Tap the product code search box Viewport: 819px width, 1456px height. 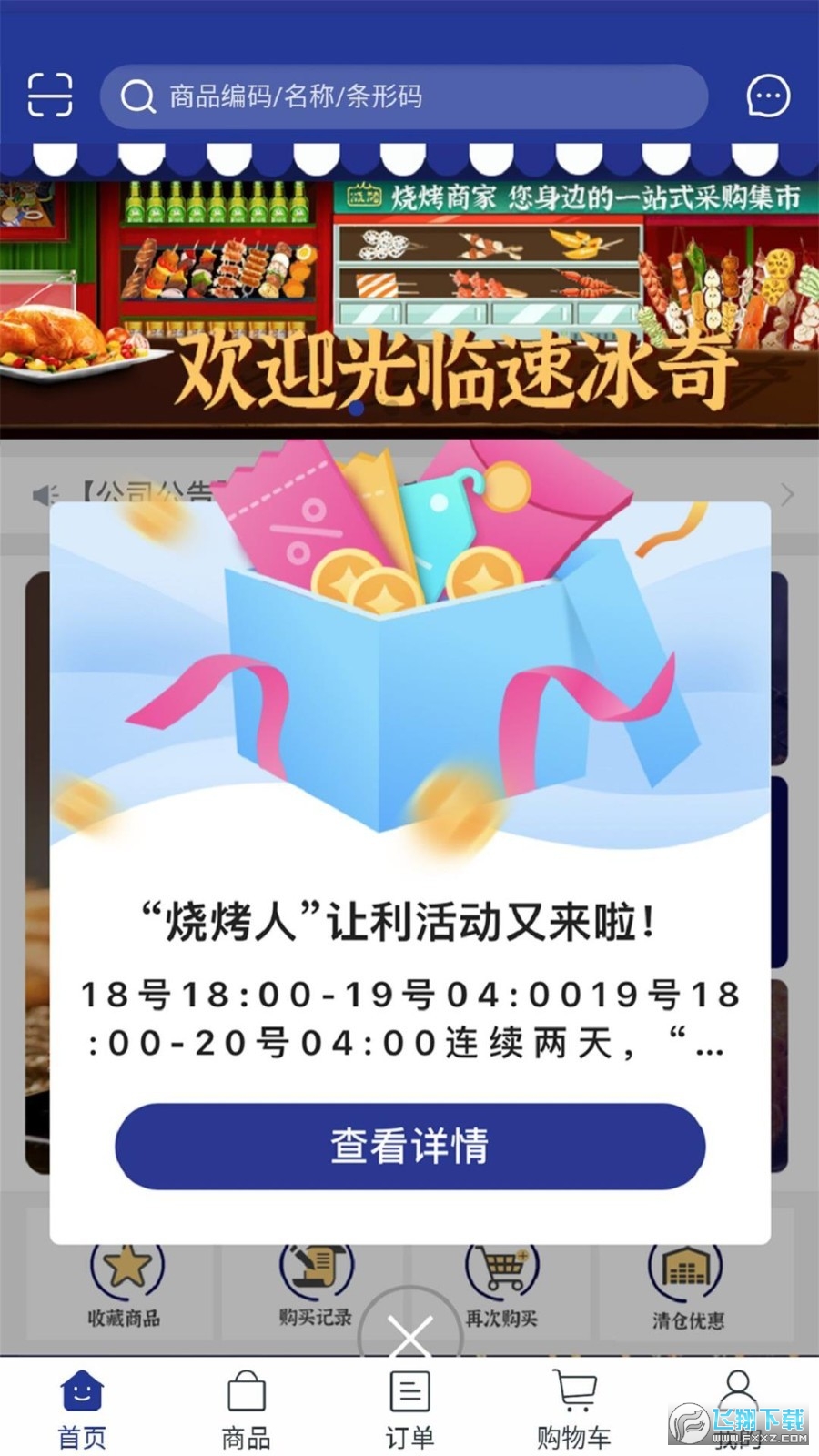coord(404,96)
